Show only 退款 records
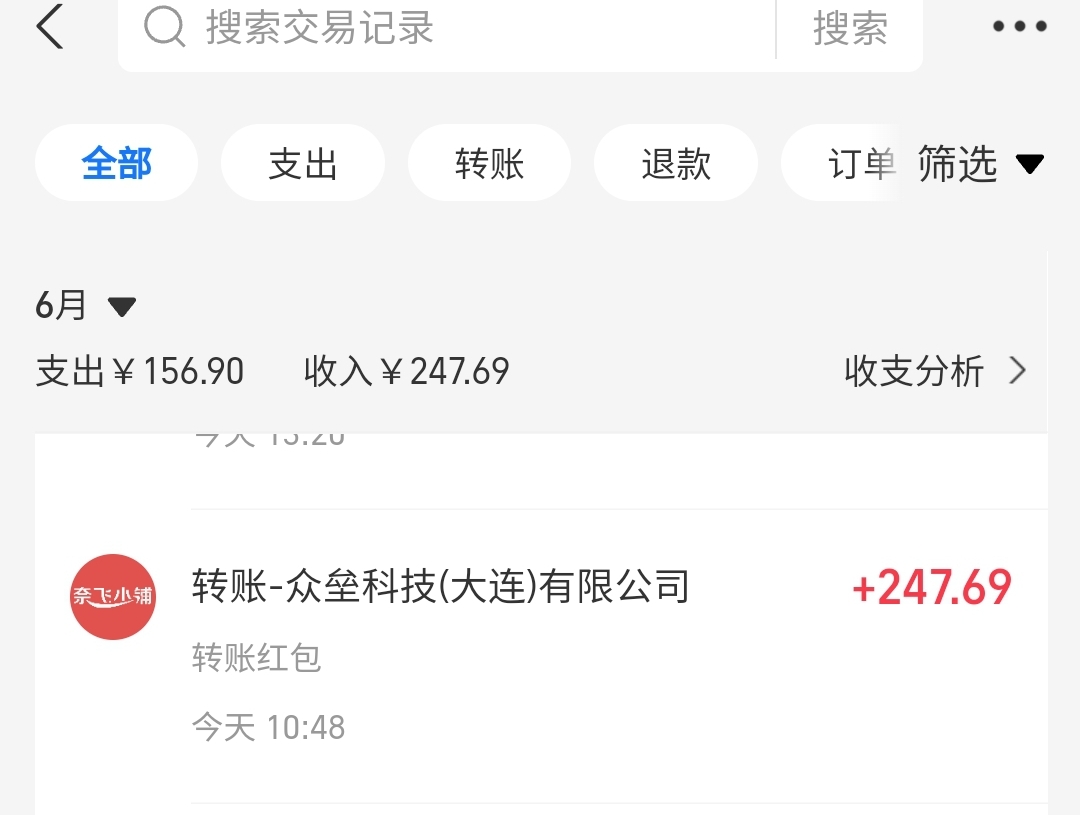Image resolution: width=1080 pixels, height=815 pixels. pyautogui.click(x=676, y=163)
